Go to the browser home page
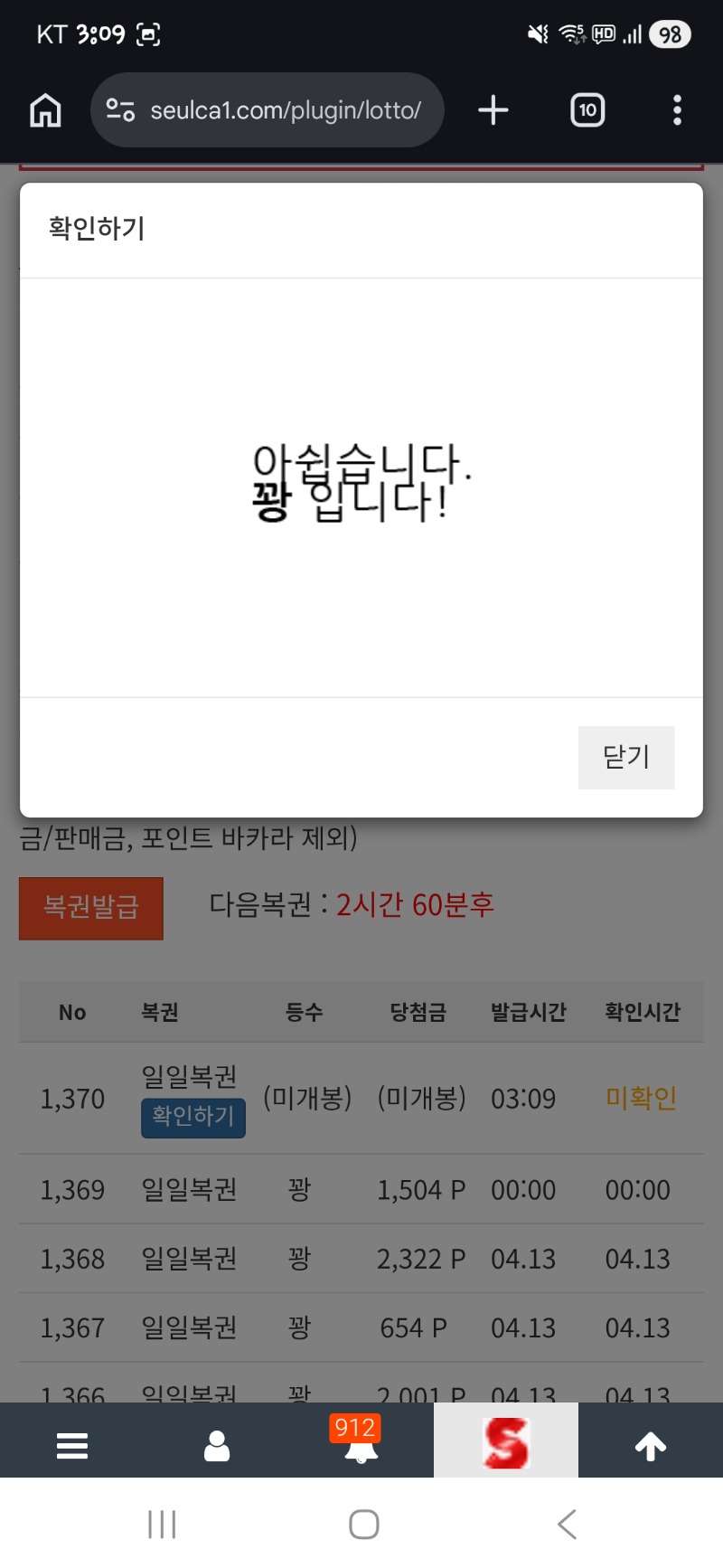This screenshot has width=723, height=1568. tap(45, 110)
